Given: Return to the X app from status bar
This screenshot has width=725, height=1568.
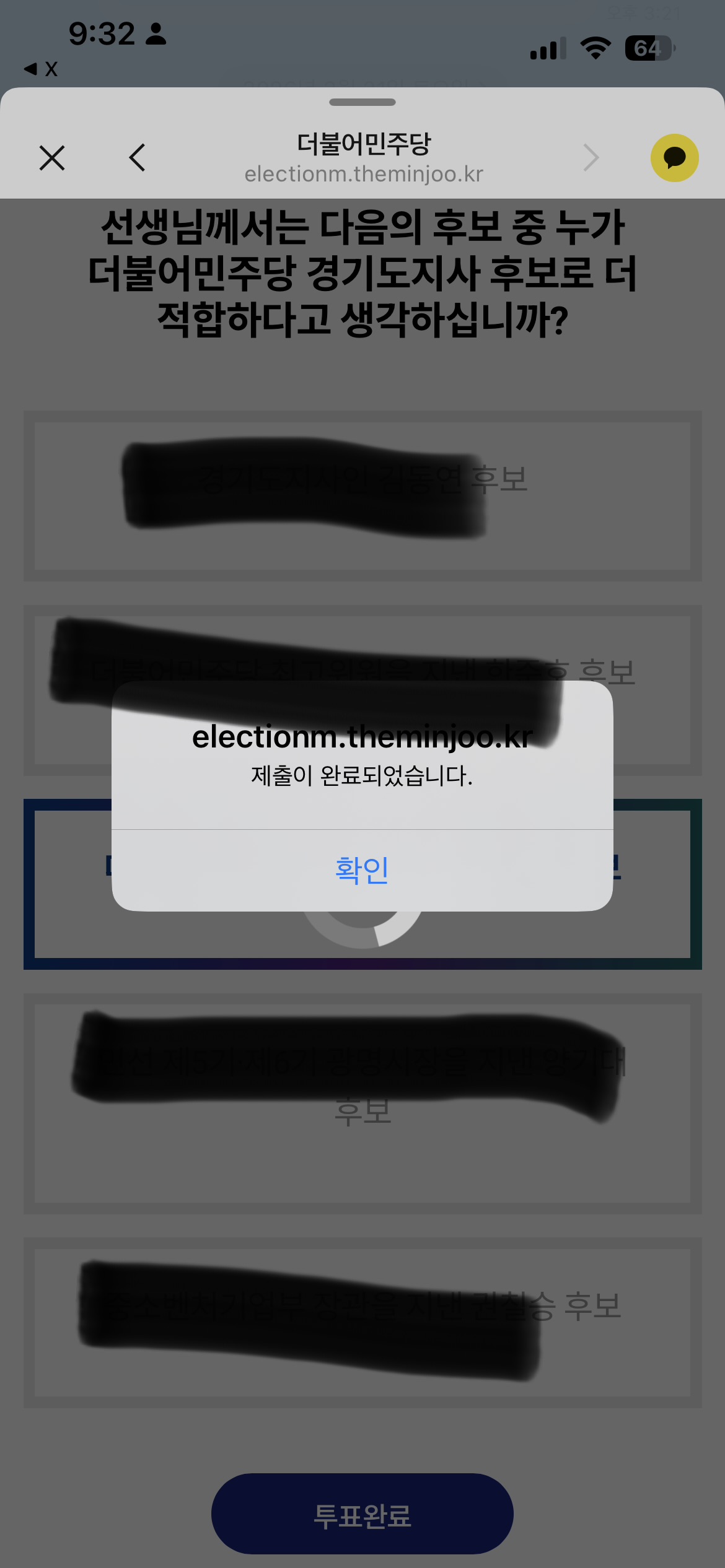Looking at the screenshot, I should click(41, 69).
